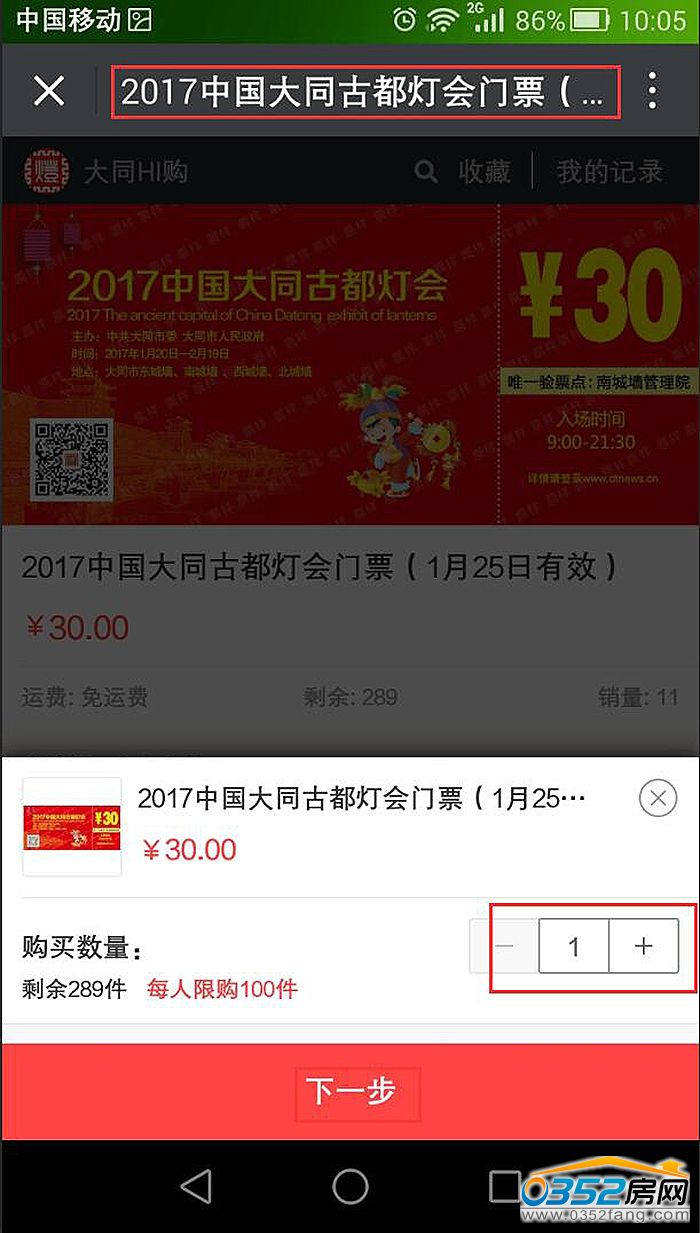Viewport: 700px width, 1233px height.
Task: Decrease ticket quantity with minus button
Action: [x=505, y=946]
